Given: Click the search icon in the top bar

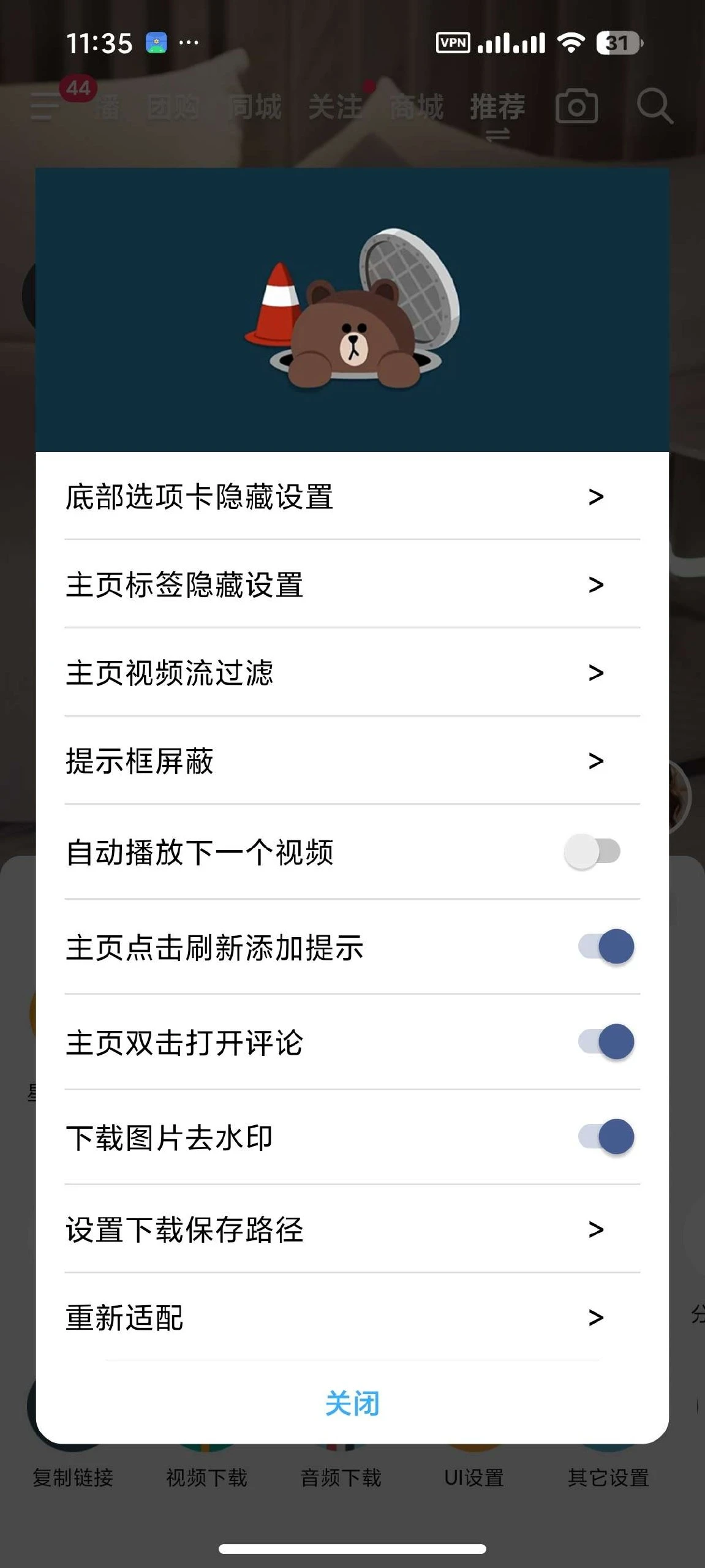Looking at the screenshot, I should click(654, 107).
